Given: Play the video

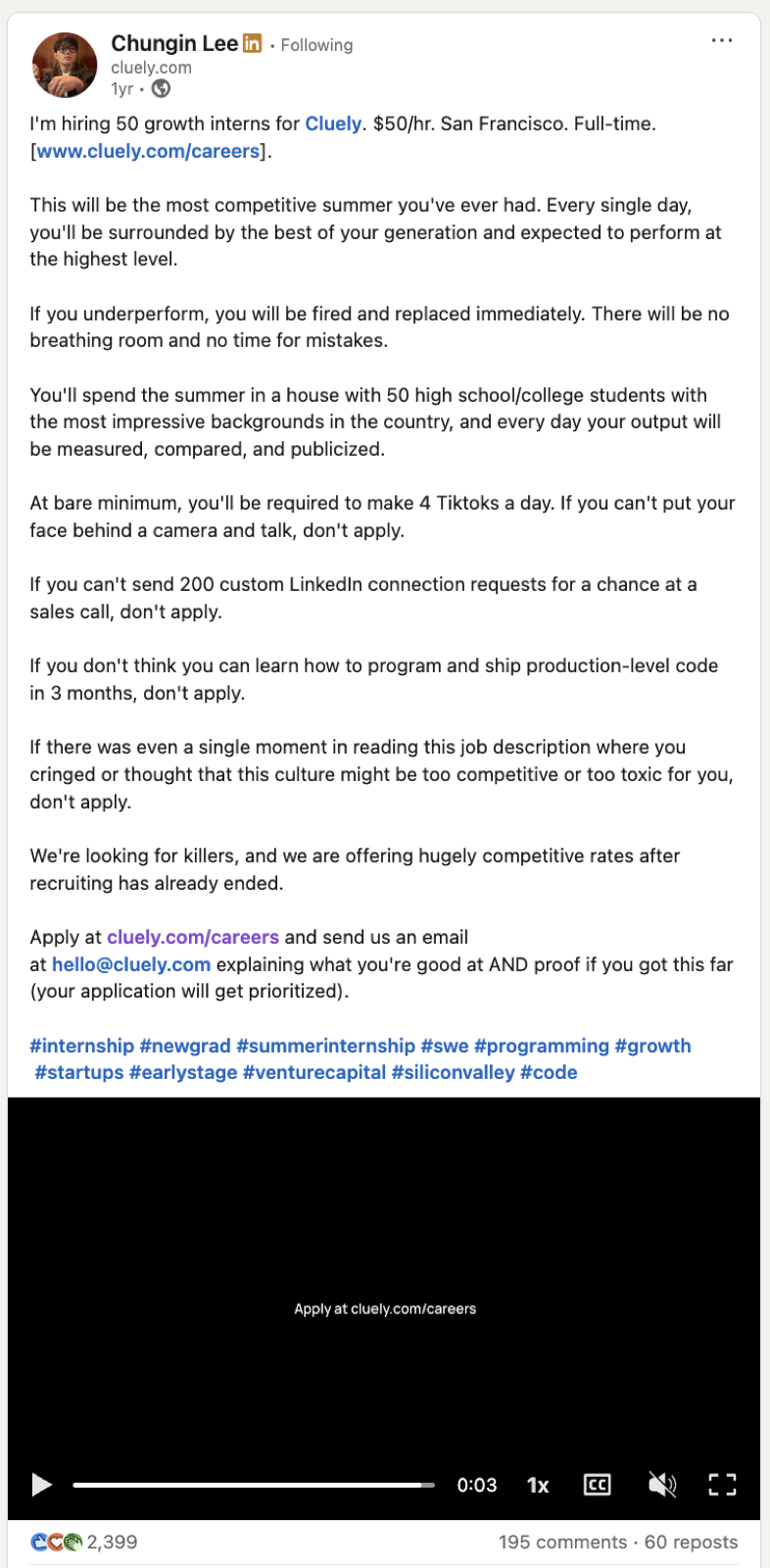Looking at the screenshot, I should coord(41,1485).
